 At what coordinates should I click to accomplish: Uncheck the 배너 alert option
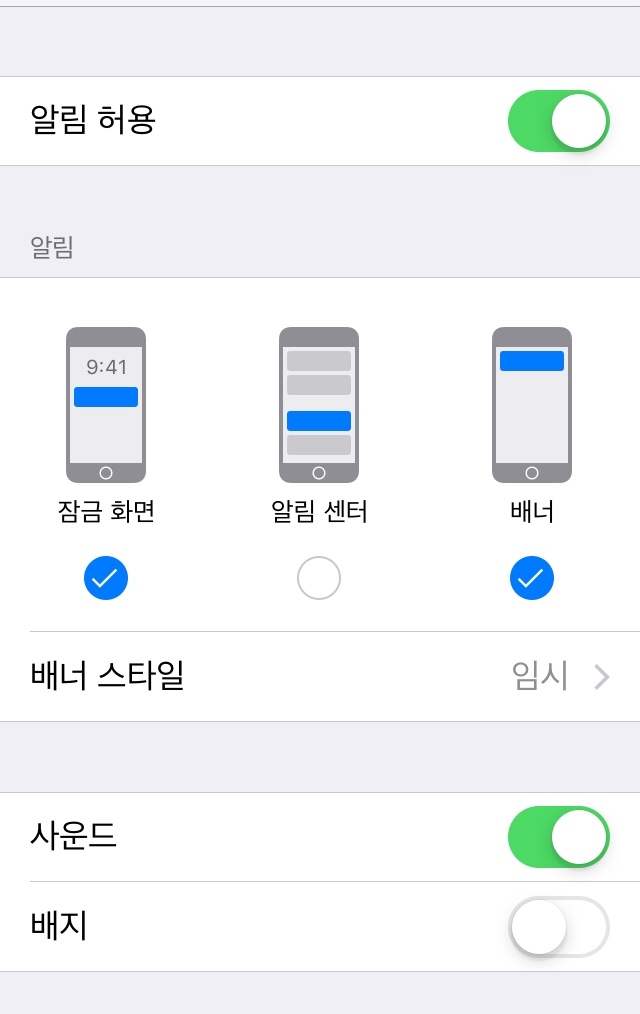click(532, 578)
